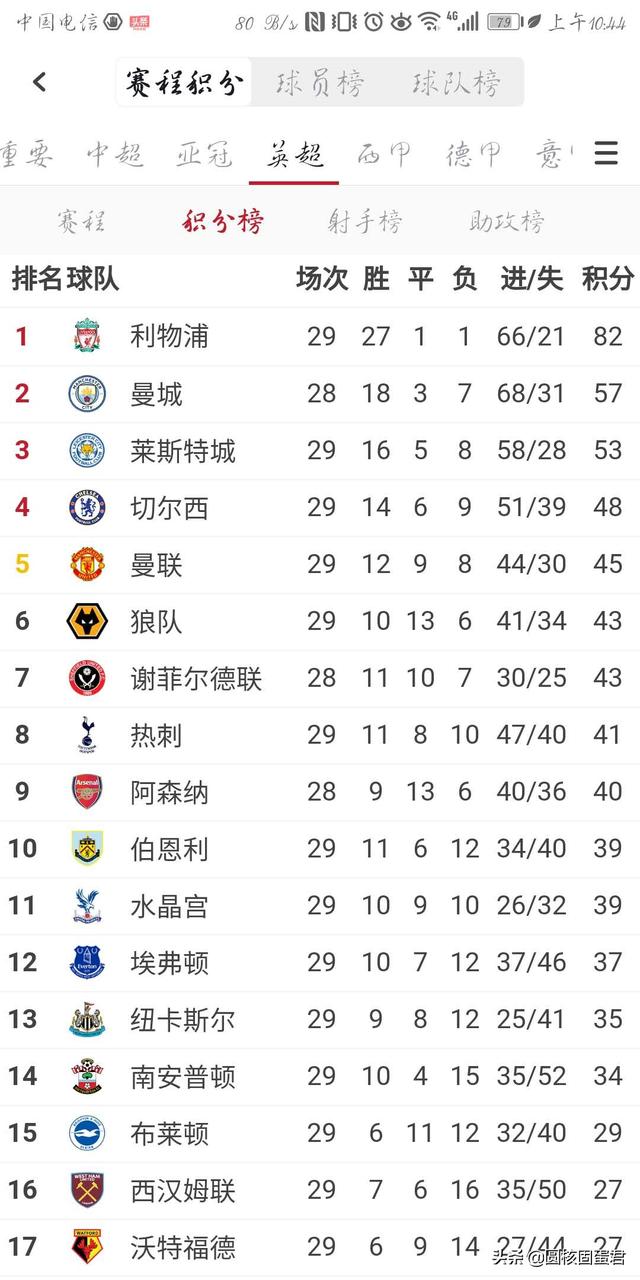This screenshot has height=1280, width=640.
Task: Switch to the 中超 league tab
Action: click(115, 154)
